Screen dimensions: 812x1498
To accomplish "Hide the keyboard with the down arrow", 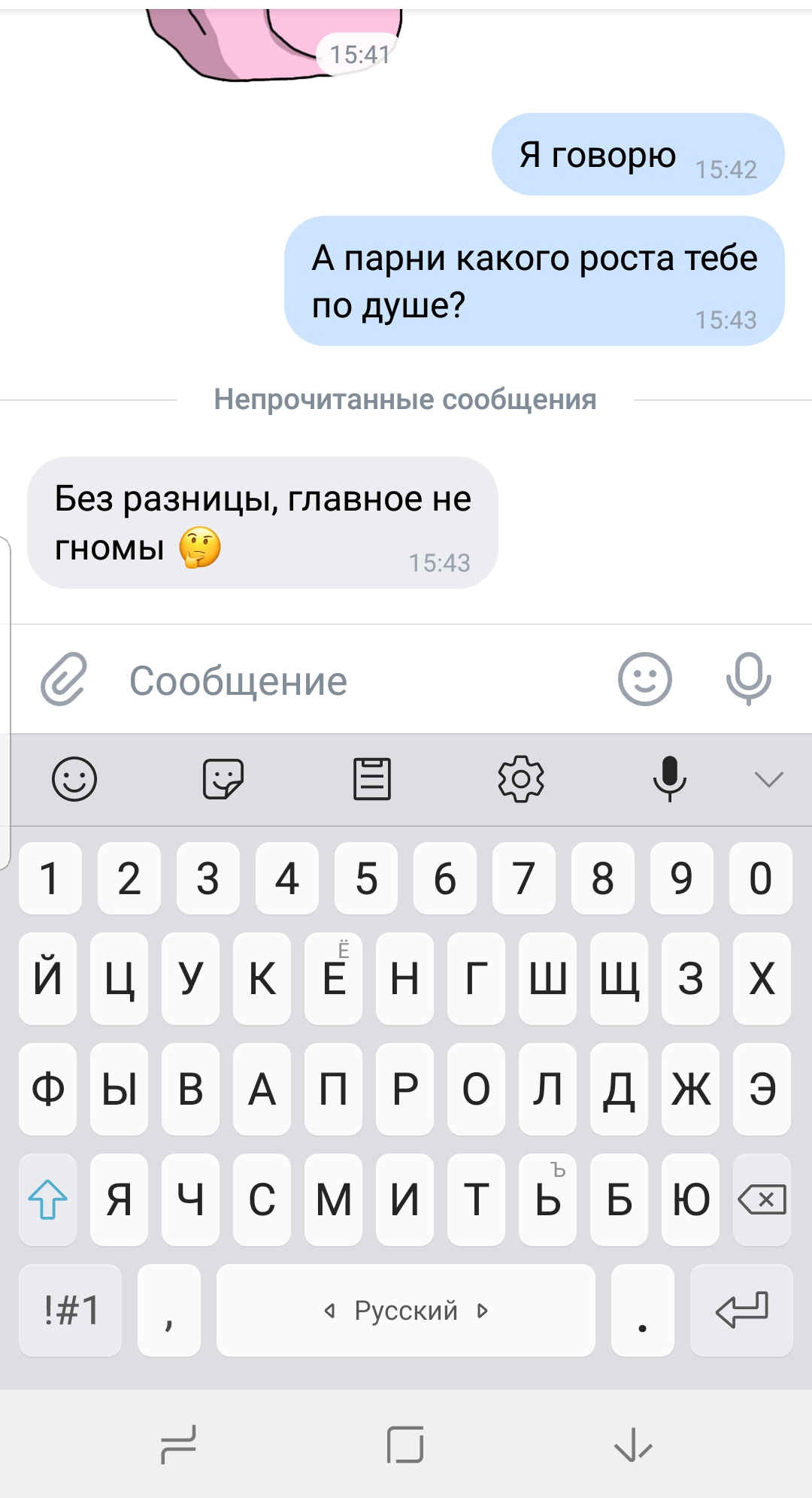I will [x=633, y=1445].
